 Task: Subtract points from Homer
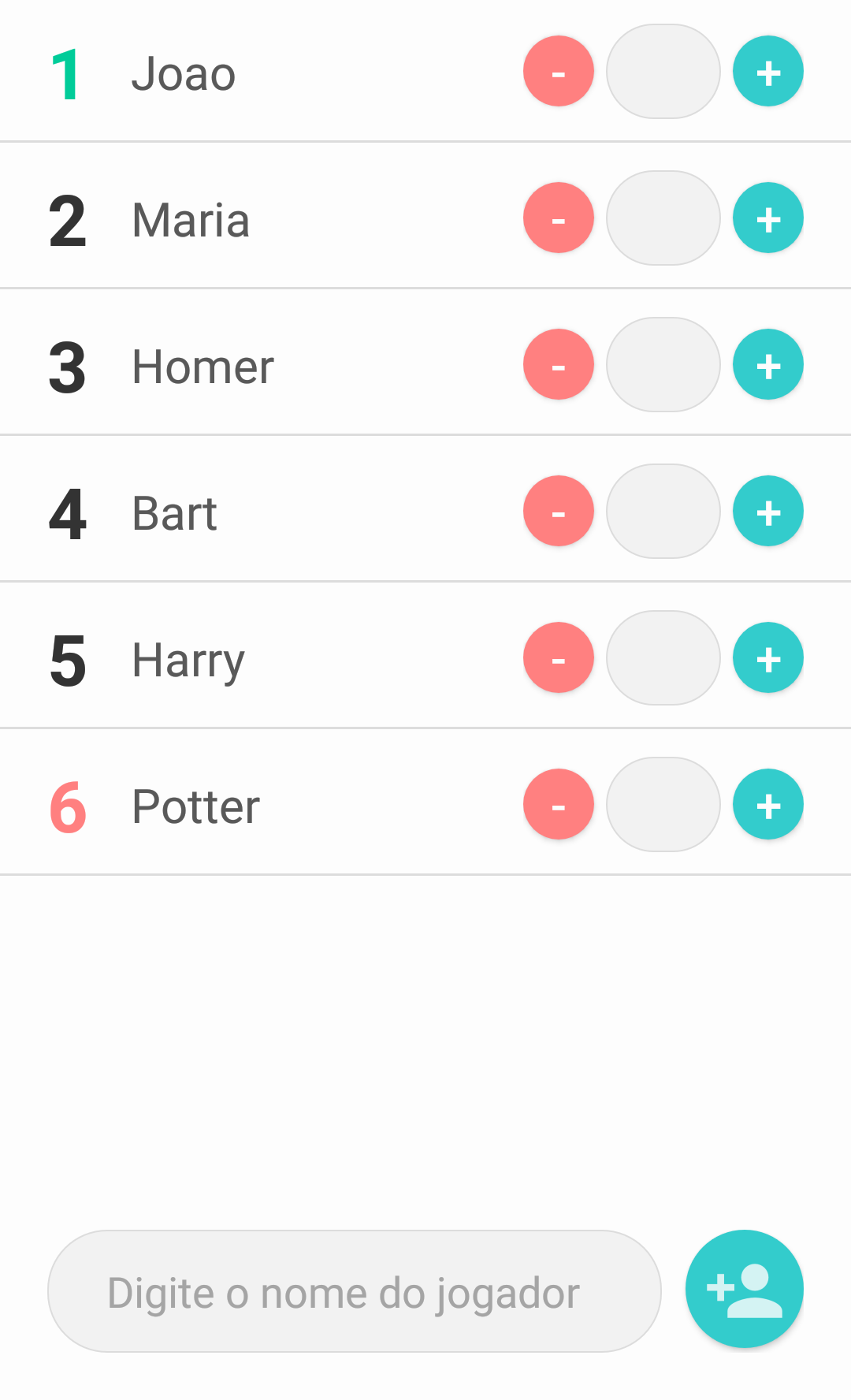click(559, 364)
